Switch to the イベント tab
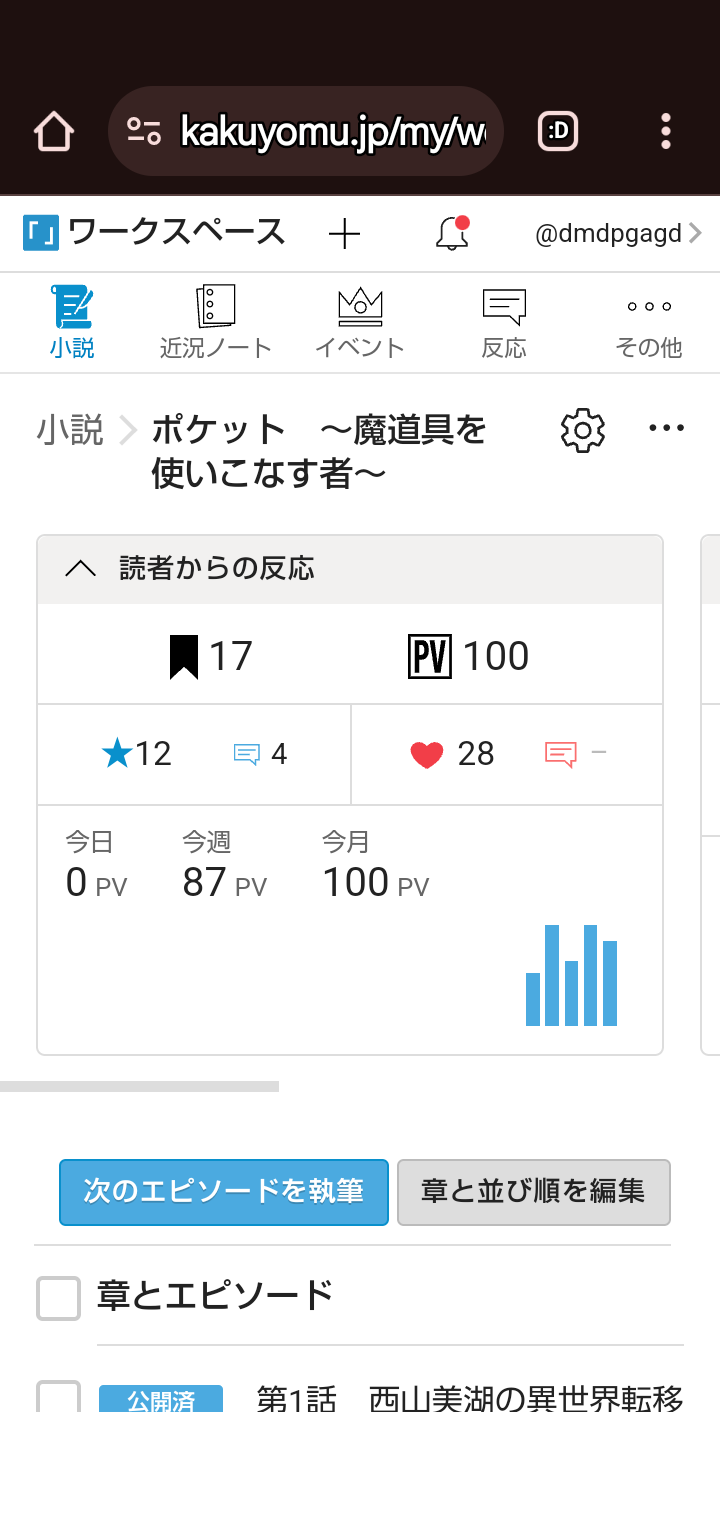Screen dimensions: 720x1520 [x=360, y=322]
